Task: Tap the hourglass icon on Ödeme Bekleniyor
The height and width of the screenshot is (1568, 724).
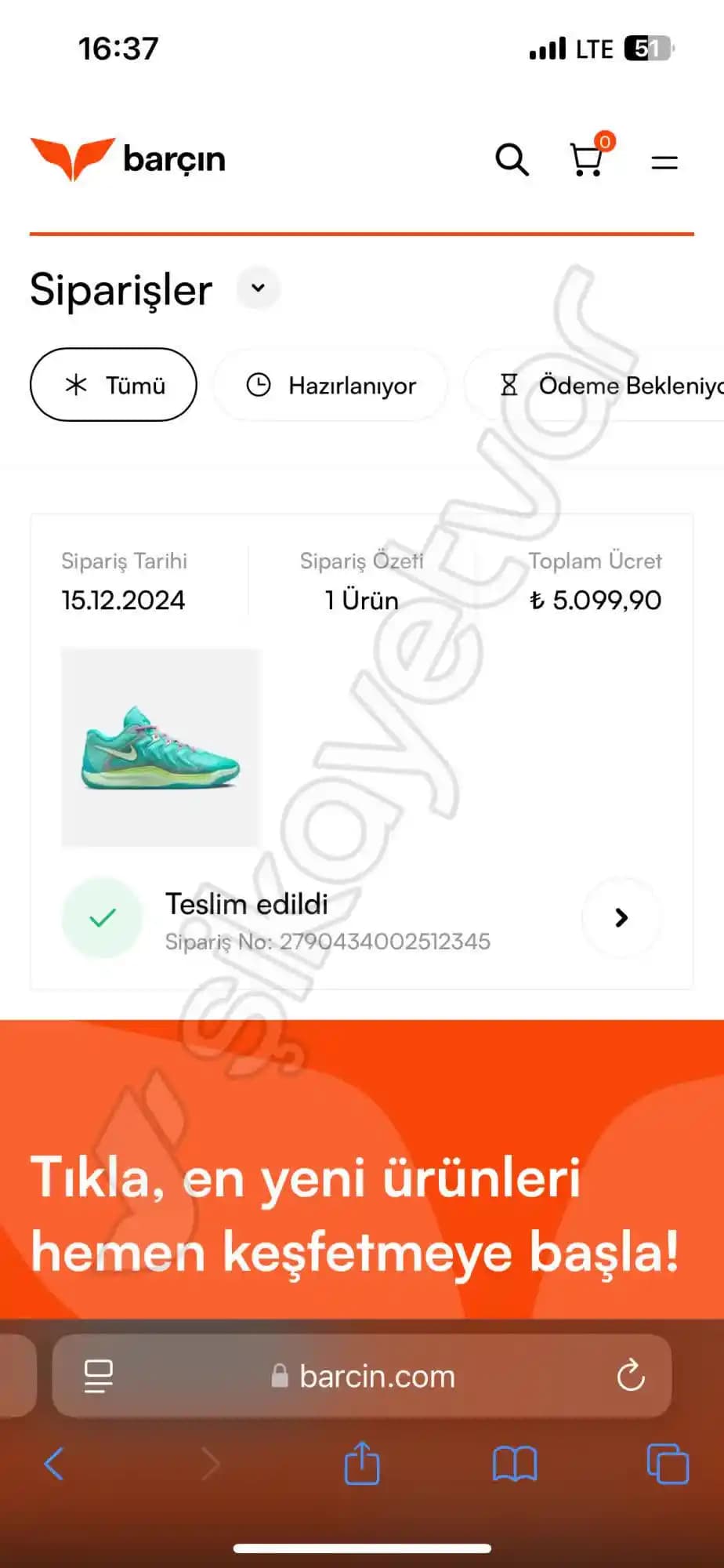Action: [510, 385]
